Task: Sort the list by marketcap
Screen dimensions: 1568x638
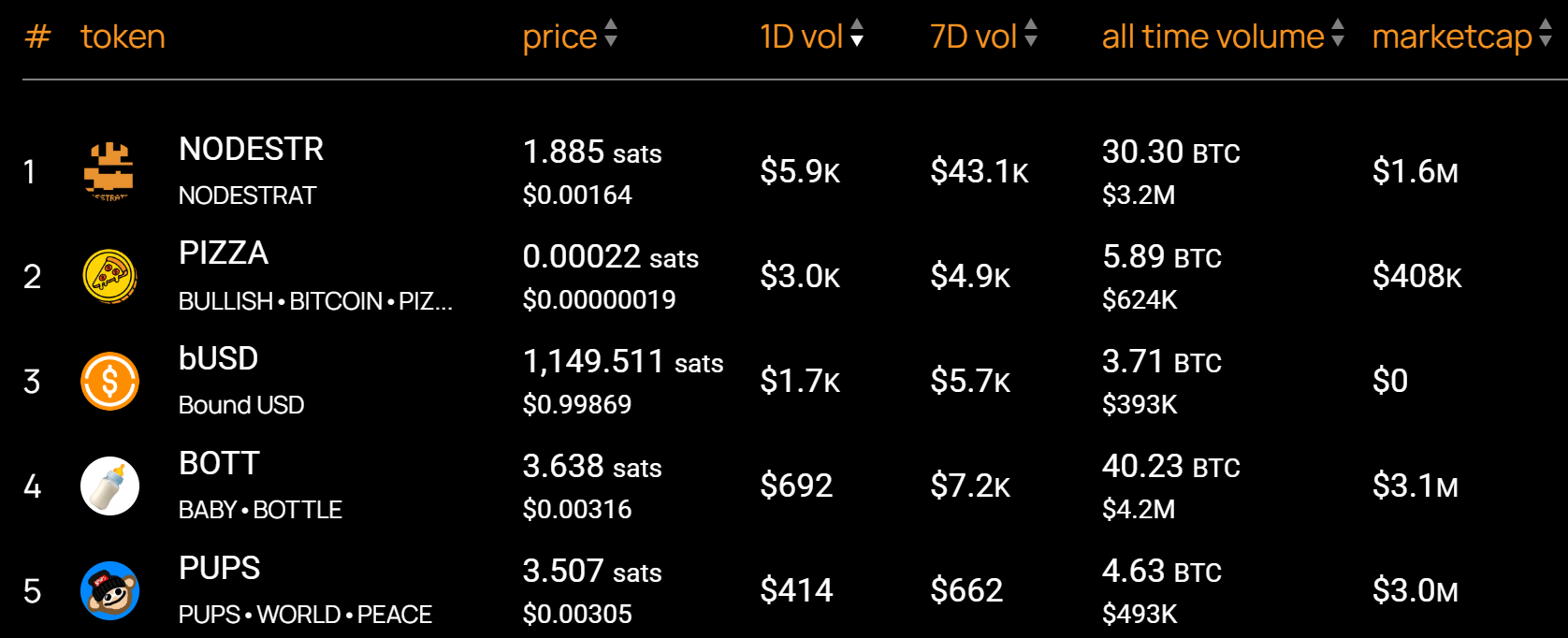Action: pos(1460,36)
